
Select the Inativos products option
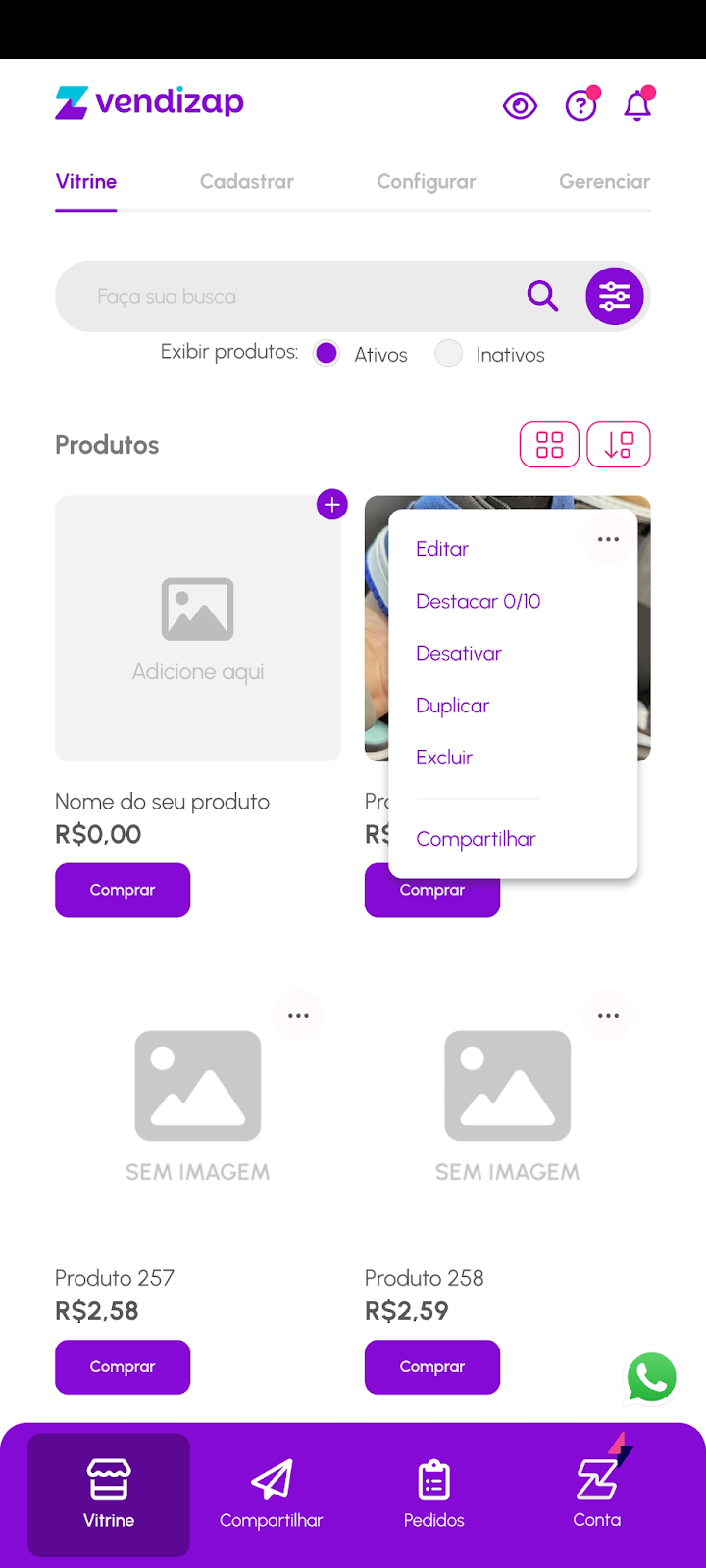[x=449, y=354]
